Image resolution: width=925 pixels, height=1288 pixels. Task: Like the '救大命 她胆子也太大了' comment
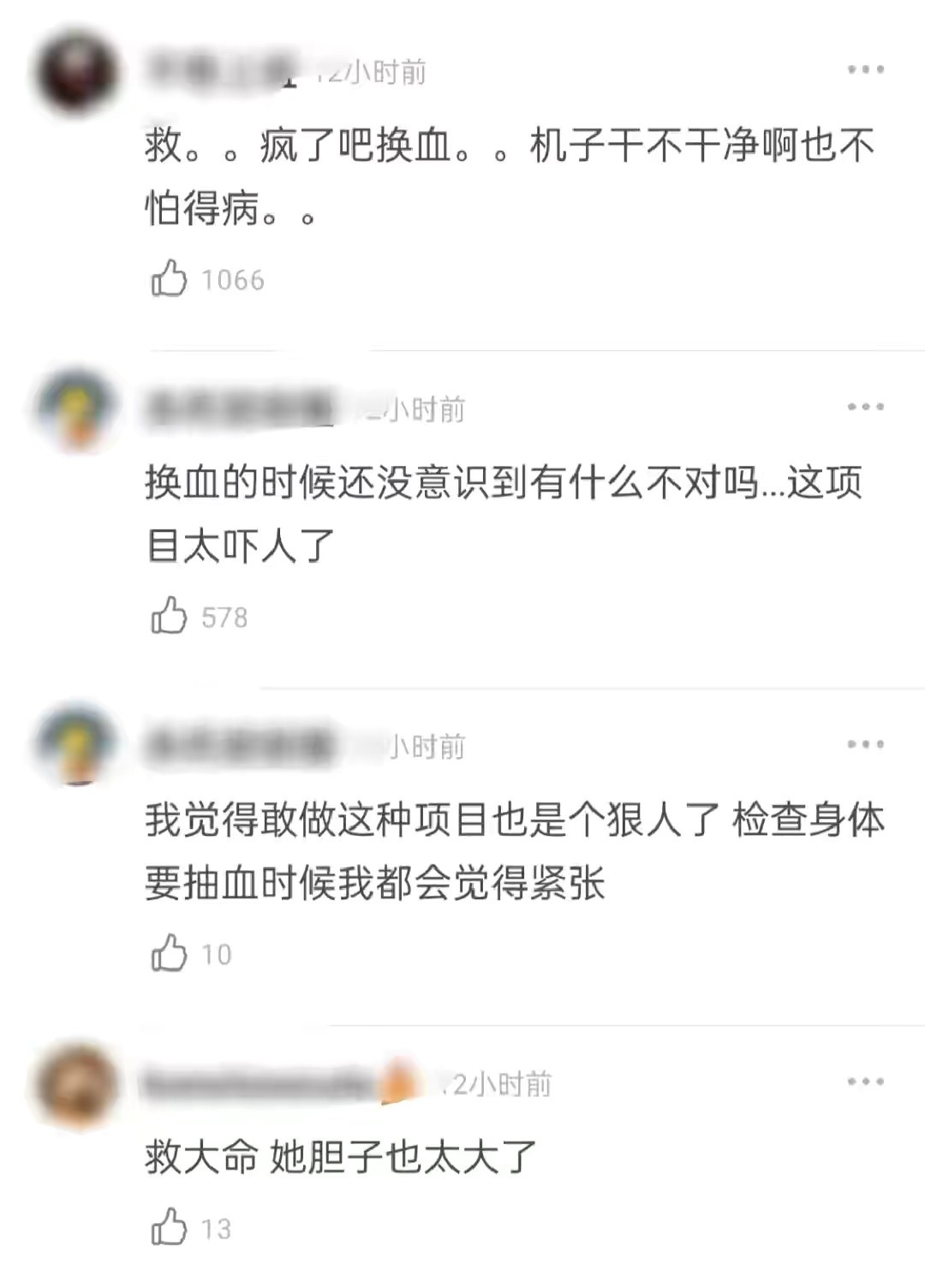[x=169, y=1228]
